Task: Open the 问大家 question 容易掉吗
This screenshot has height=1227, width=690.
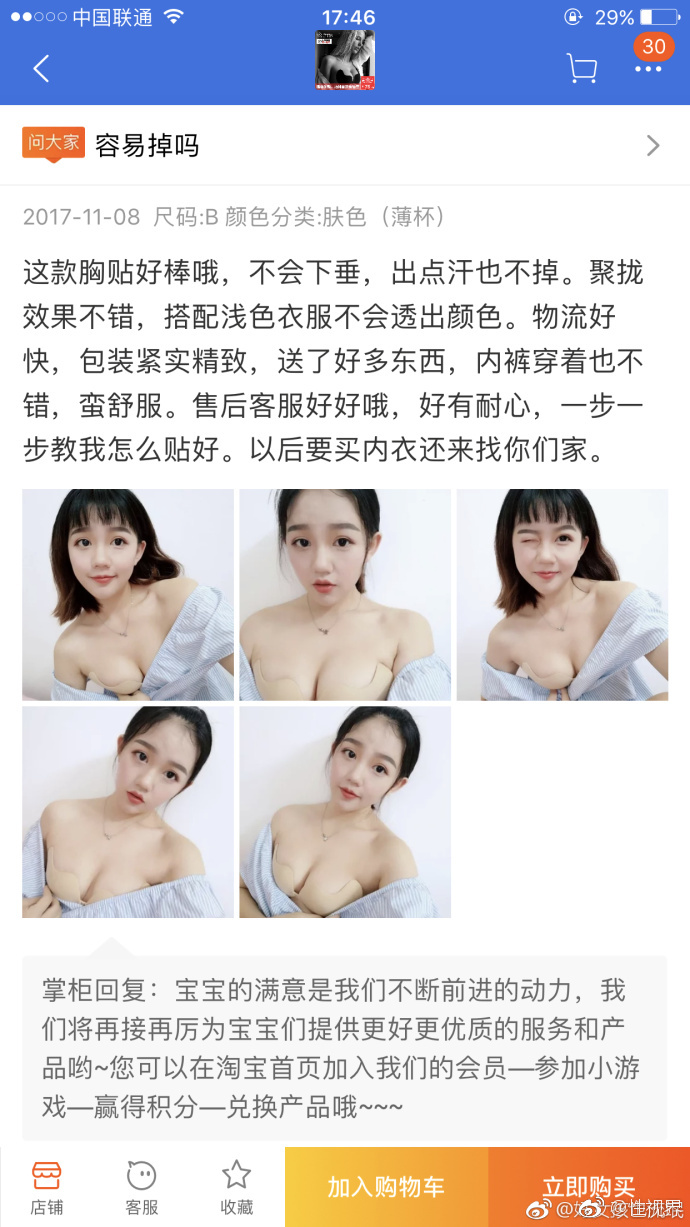Action: [x=345, y=146]
